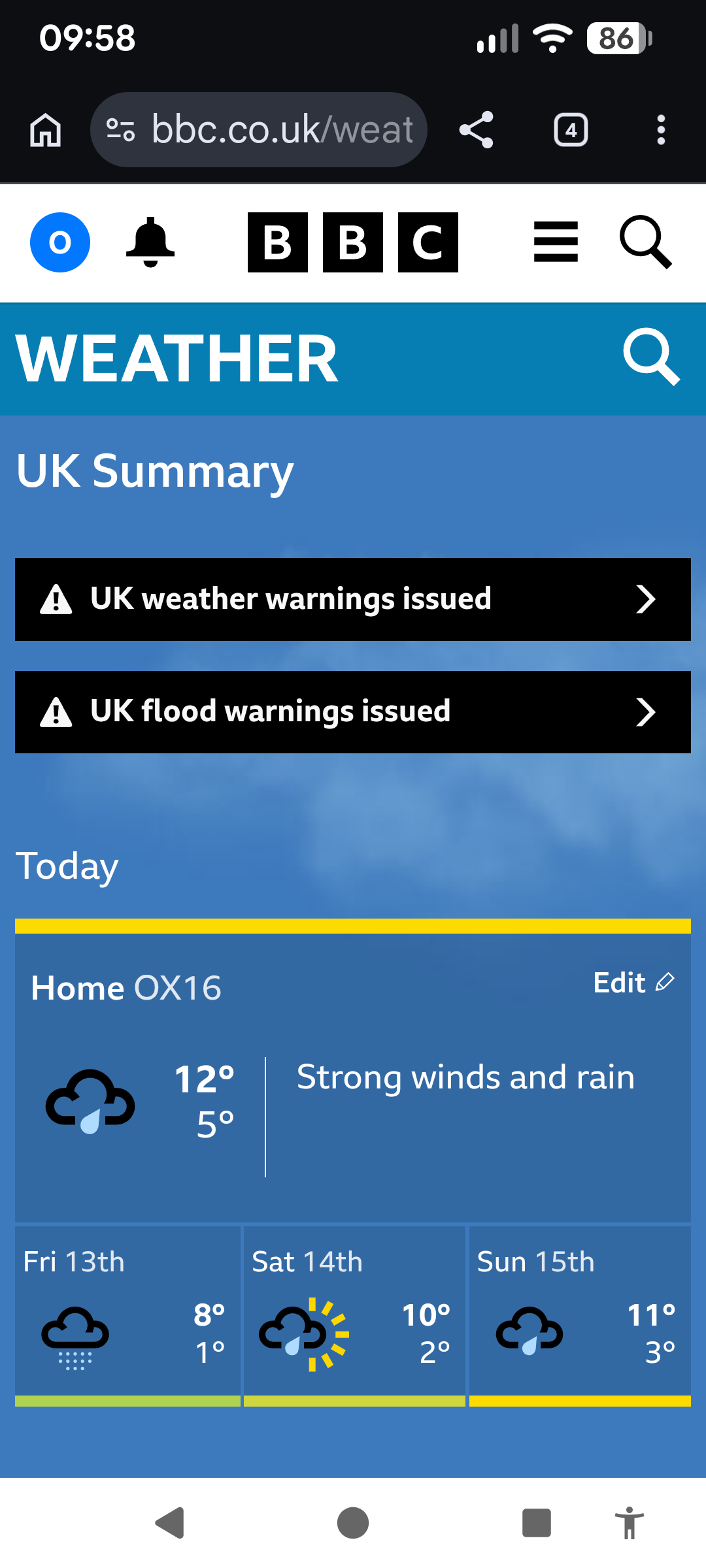Open the BBC account profile icon

click(60, 242)
